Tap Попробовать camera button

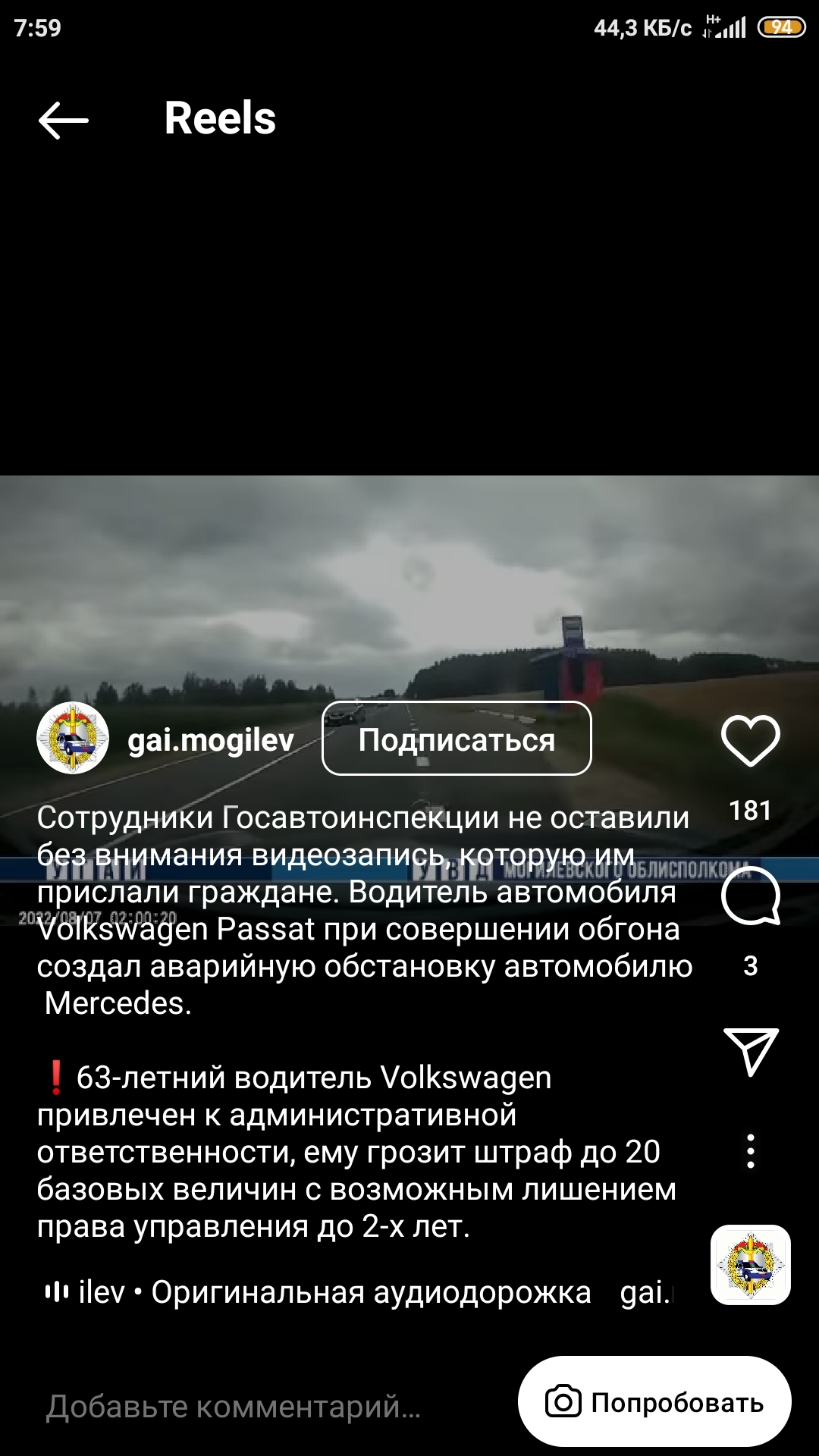(x=654, y=1402)
